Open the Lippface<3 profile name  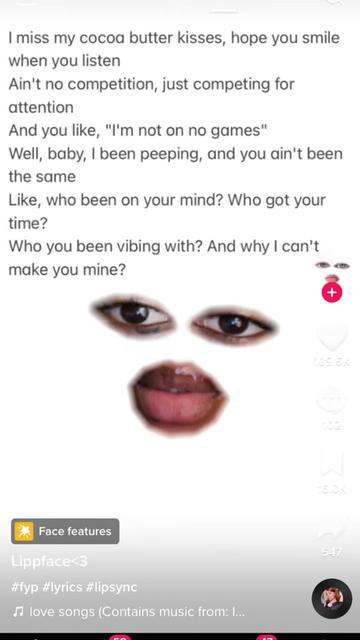(x=49, y=562)
